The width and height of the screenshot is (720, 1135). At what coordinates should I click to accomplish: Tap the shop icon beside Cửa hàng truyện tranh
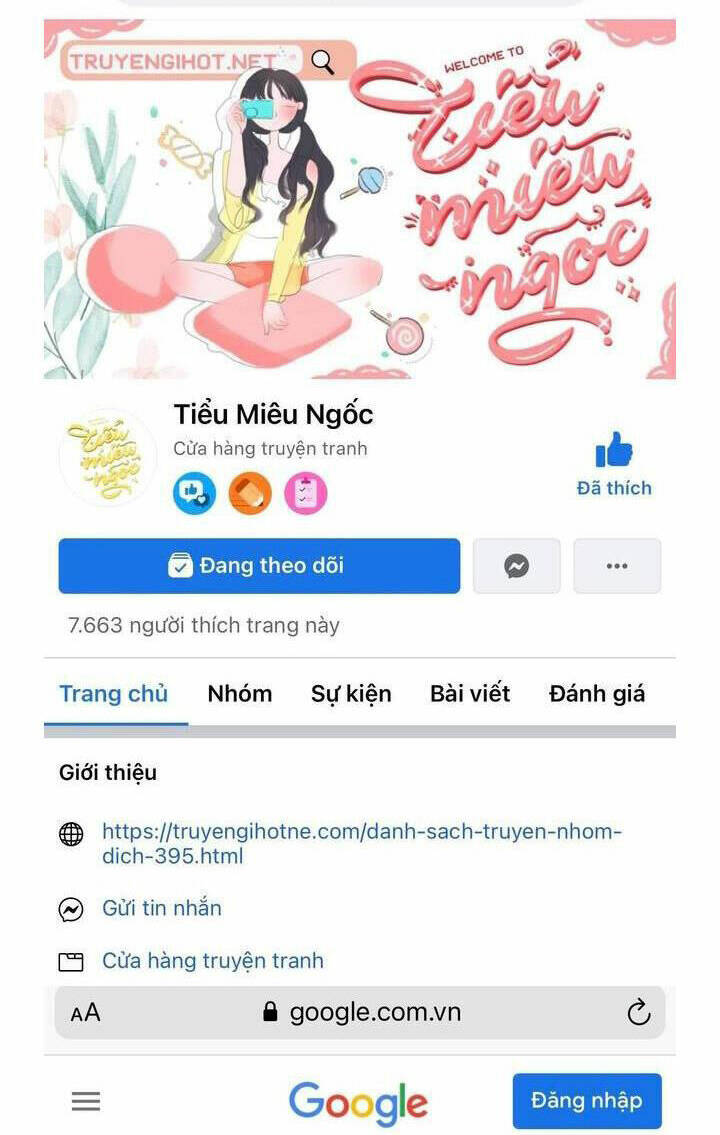70,958
